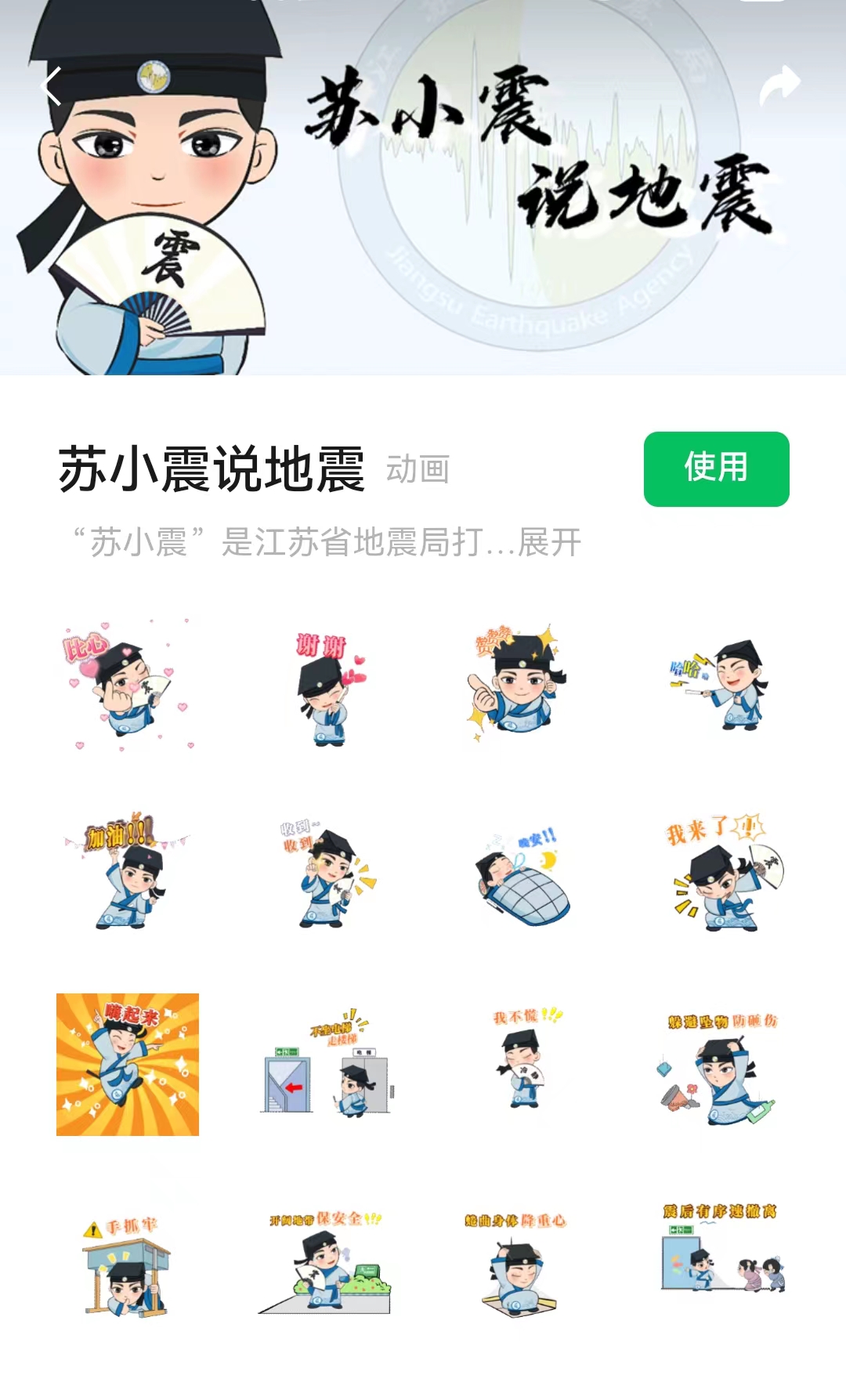Image resolution: width=846 pixels, height=1400 pixels.
Task: Share this sticker pack
Action: coord(779,85)
